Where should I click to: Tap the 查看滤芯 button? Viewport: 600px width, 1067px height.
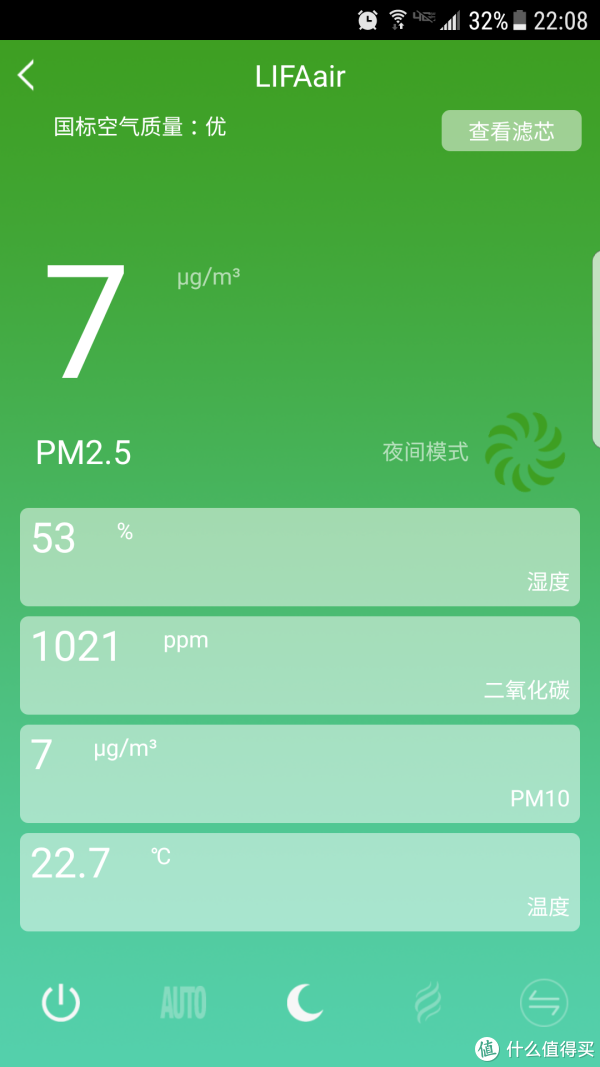click(x=512, y=131)
